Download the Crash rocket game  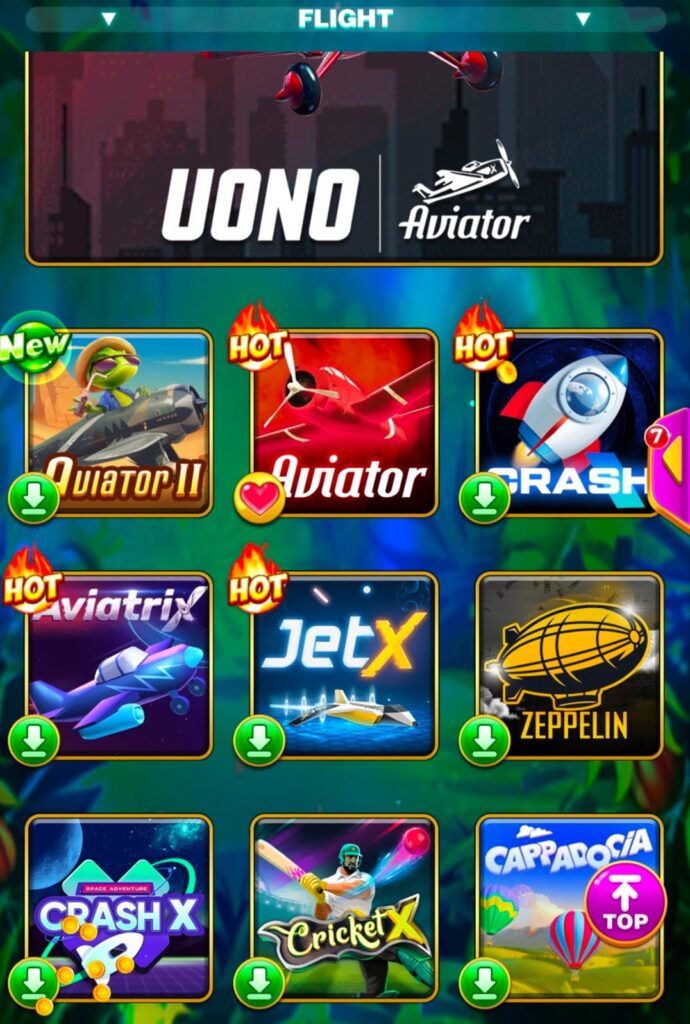click(485, 498)
